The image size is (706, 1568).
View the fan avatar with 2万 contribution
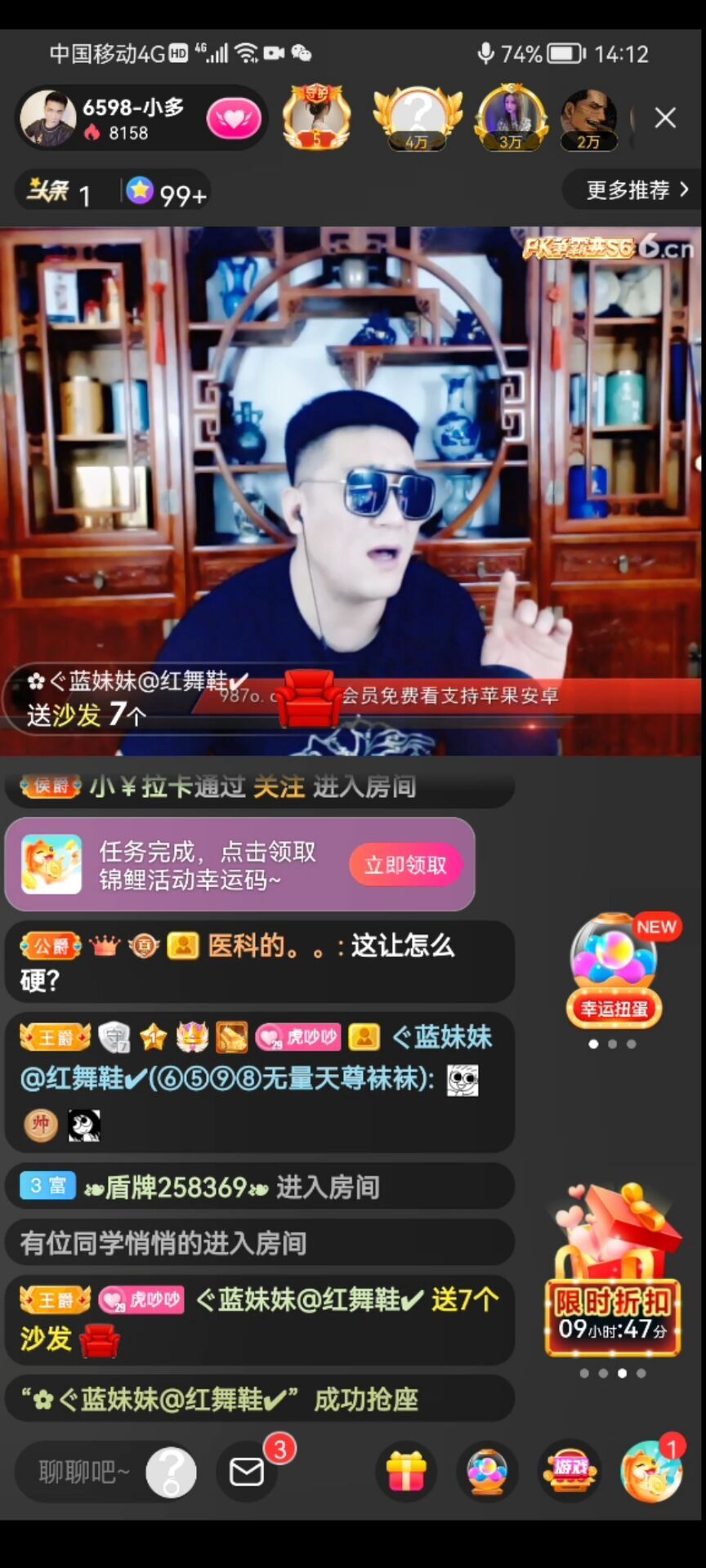pos(588,118)
